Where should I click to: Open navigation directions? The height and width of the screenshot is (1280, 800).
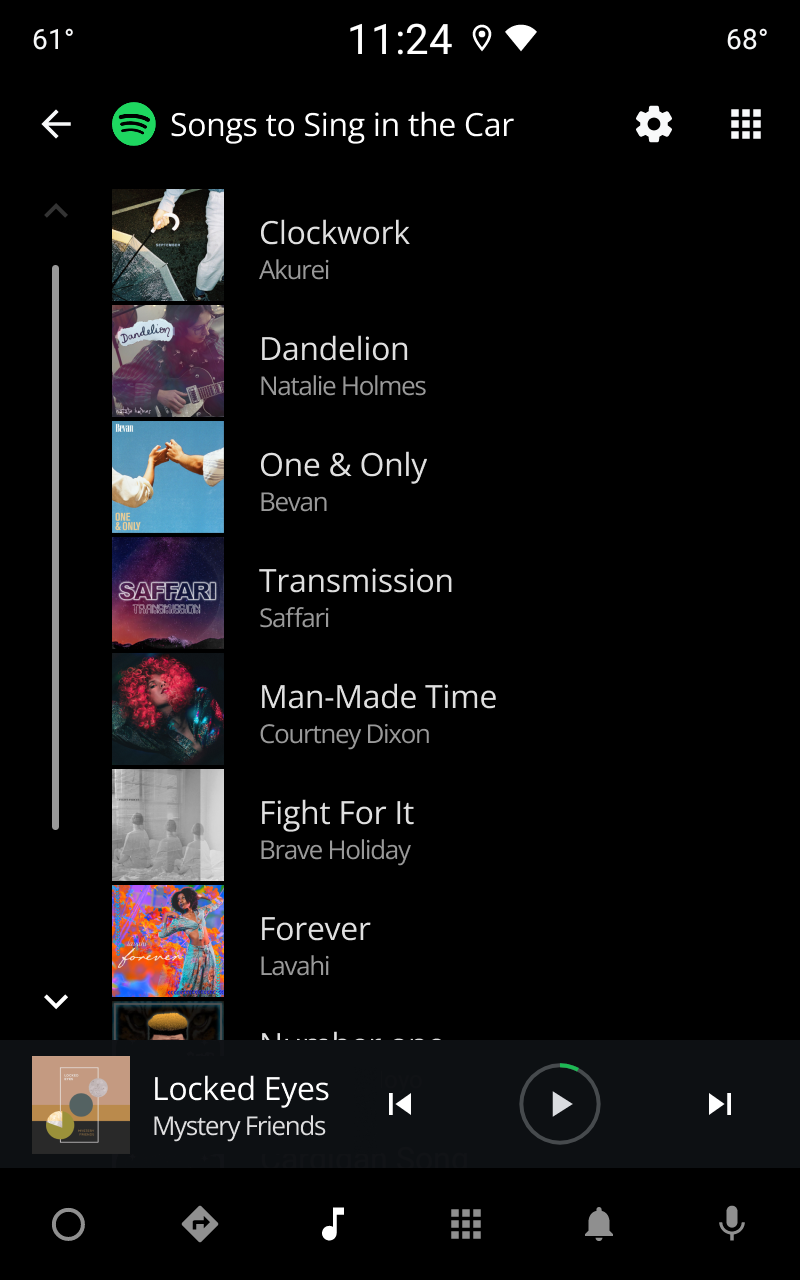(200, 1224)
